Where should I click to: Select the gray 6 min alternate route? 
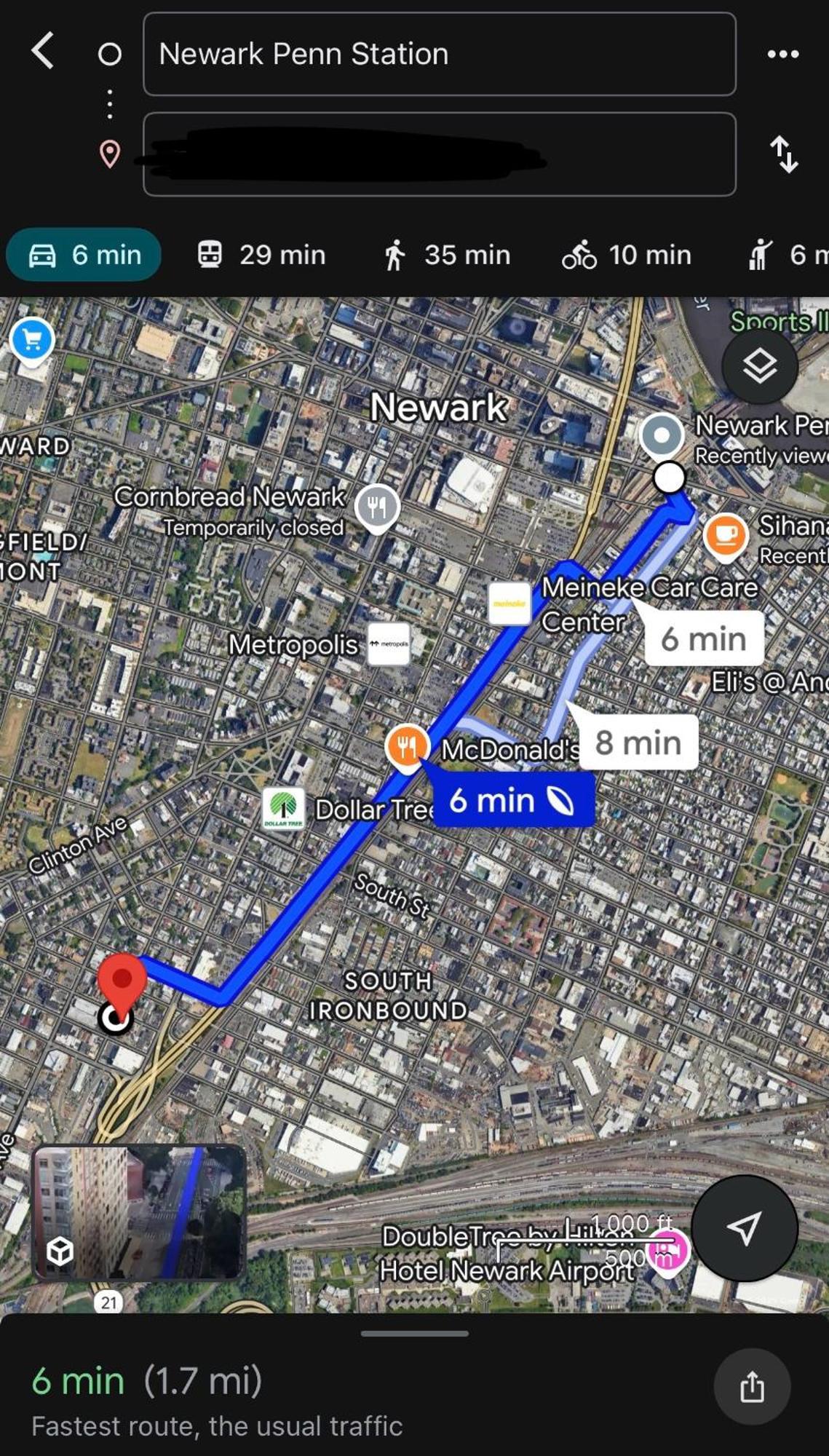pos(703,638)
